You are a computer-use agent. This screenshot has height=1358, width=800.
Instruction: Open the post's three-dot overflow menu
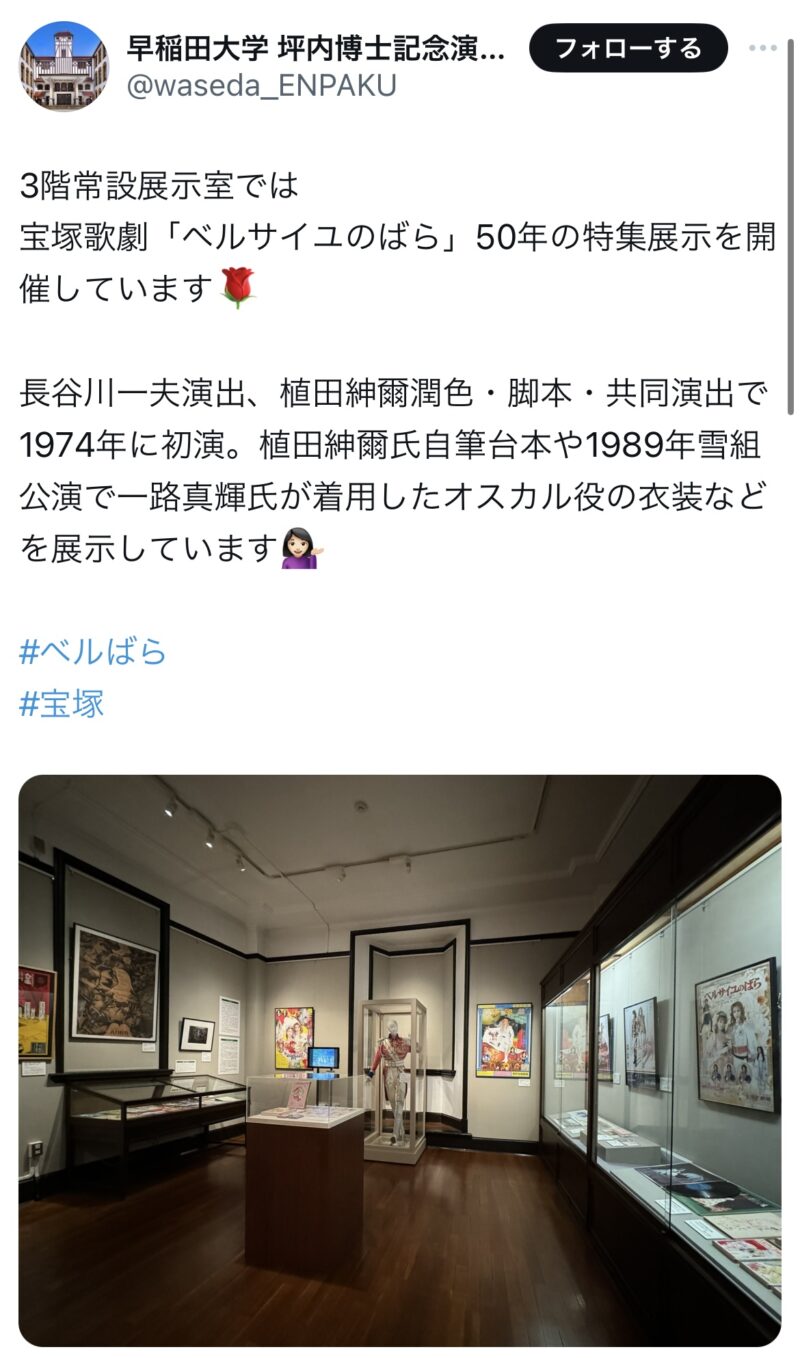763,48
